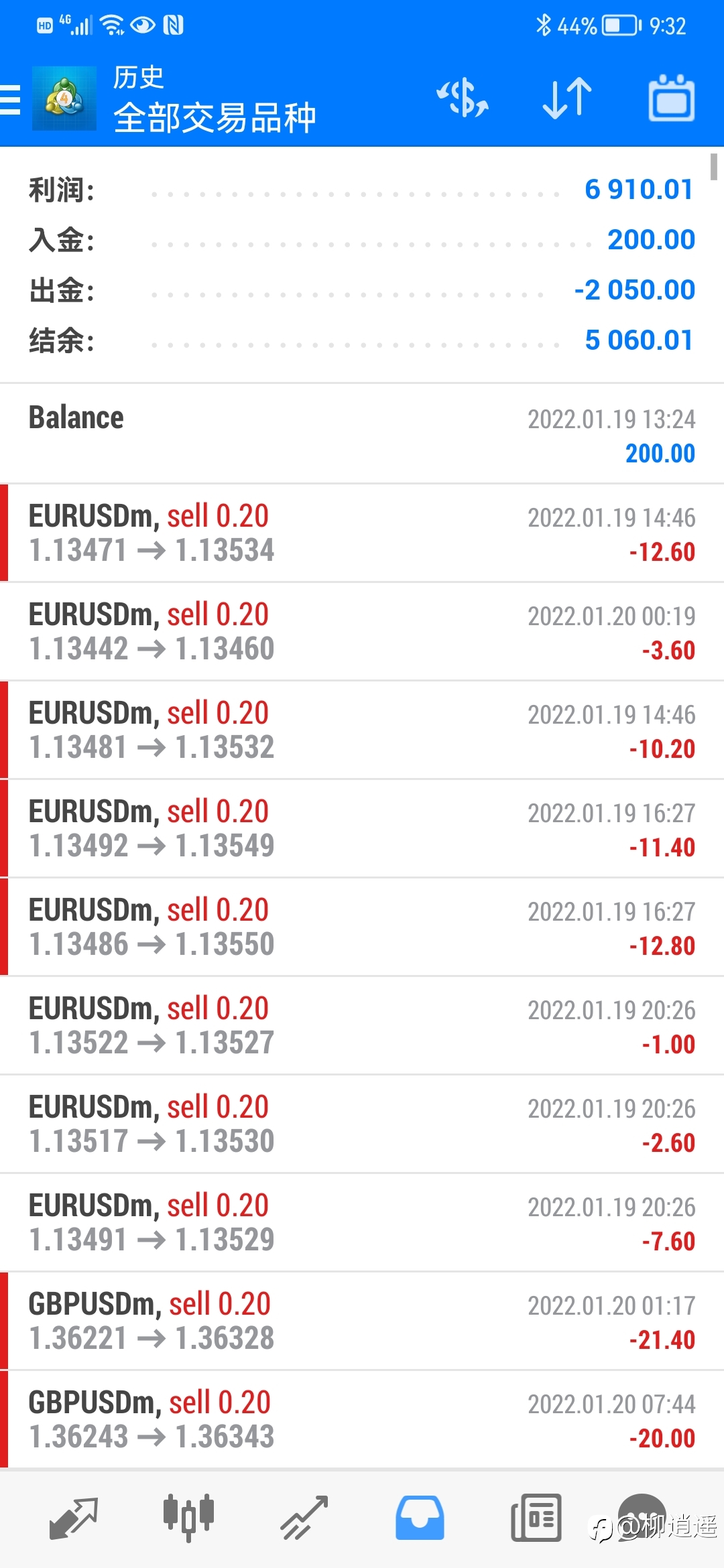The image size is (724, 1568).
Task: Open the hamburger drawer menu
Action: pos(10,100)
